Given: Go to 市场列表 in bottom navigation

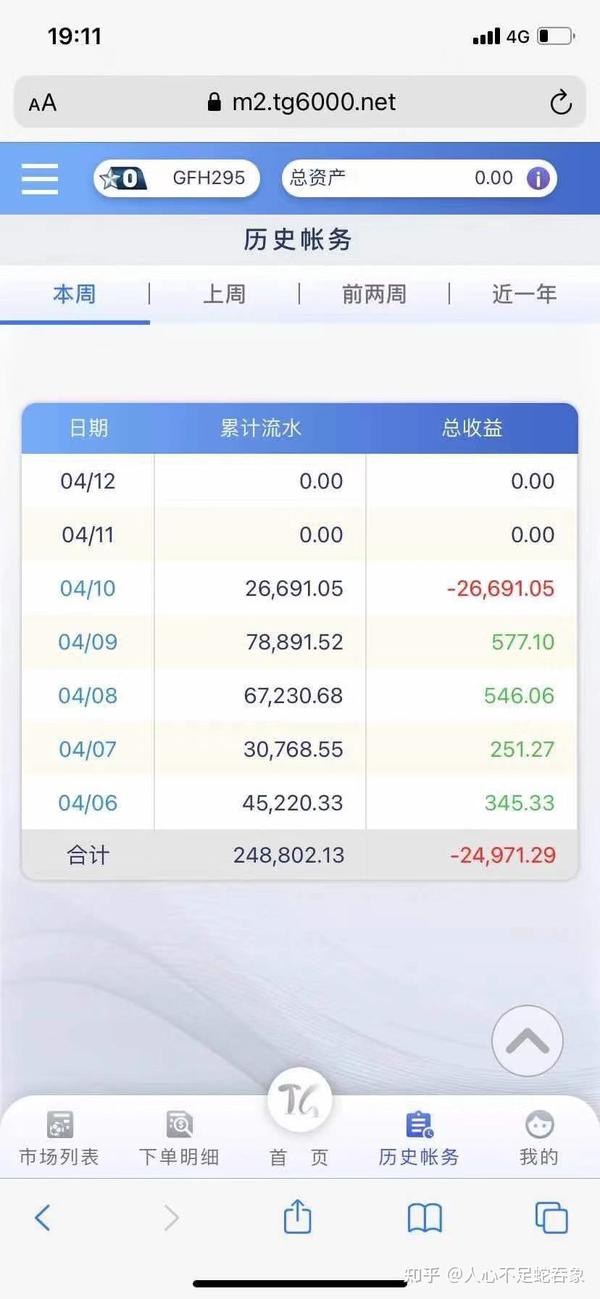Looking at the screenshot, I should (59, 1139).
